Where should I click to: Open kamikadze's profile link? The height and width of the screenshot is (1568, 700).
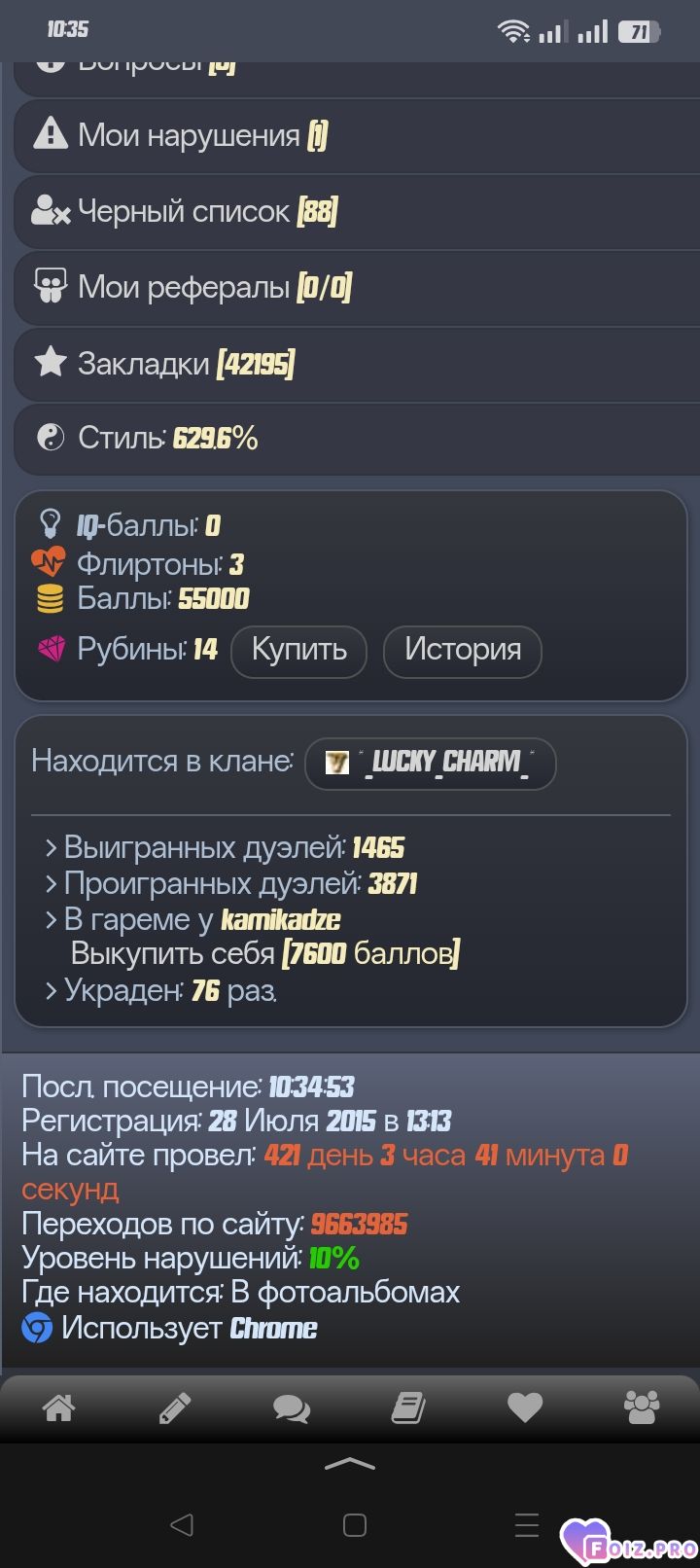click(280, 919)
